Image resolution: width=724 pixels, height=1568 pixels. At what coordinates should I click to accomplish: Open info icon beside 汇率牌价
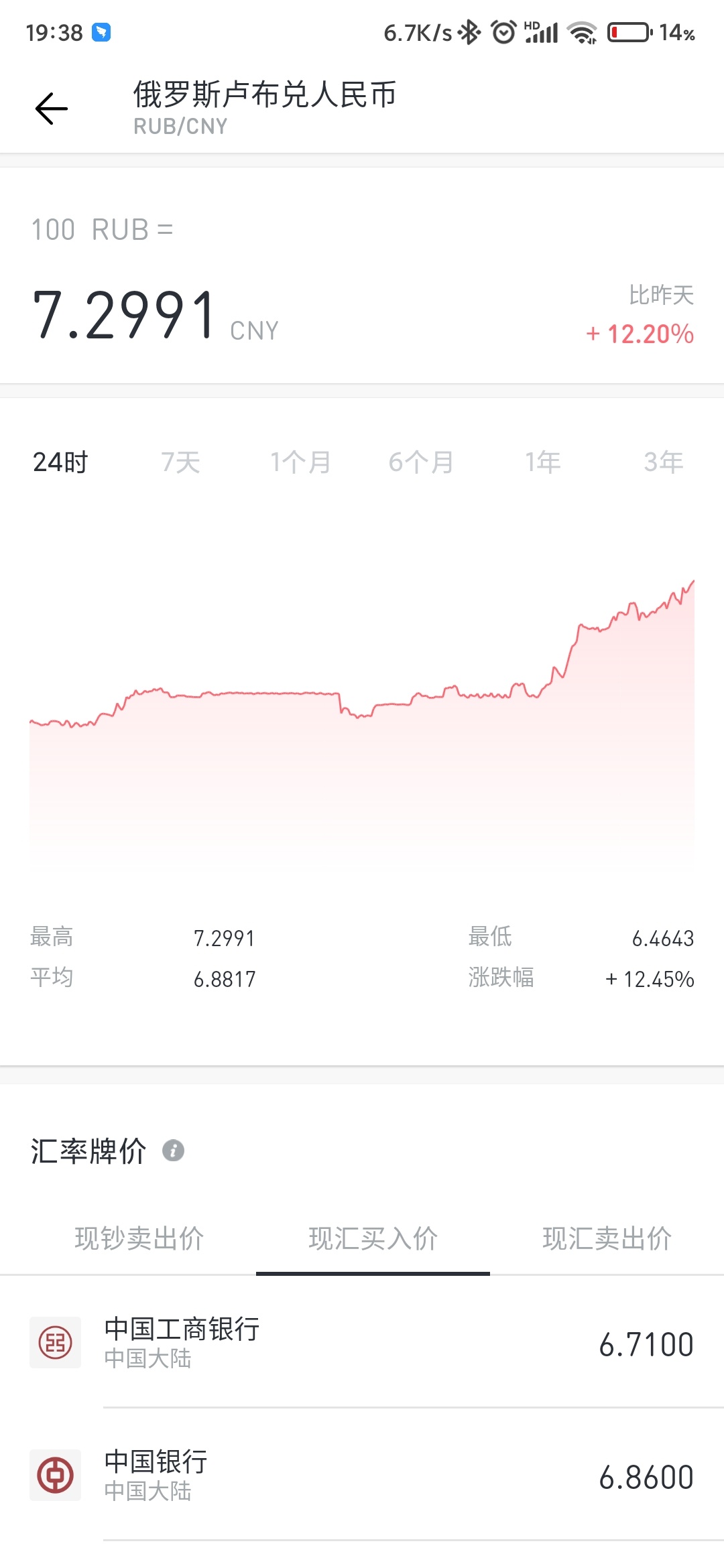(x=174, y=1151)
